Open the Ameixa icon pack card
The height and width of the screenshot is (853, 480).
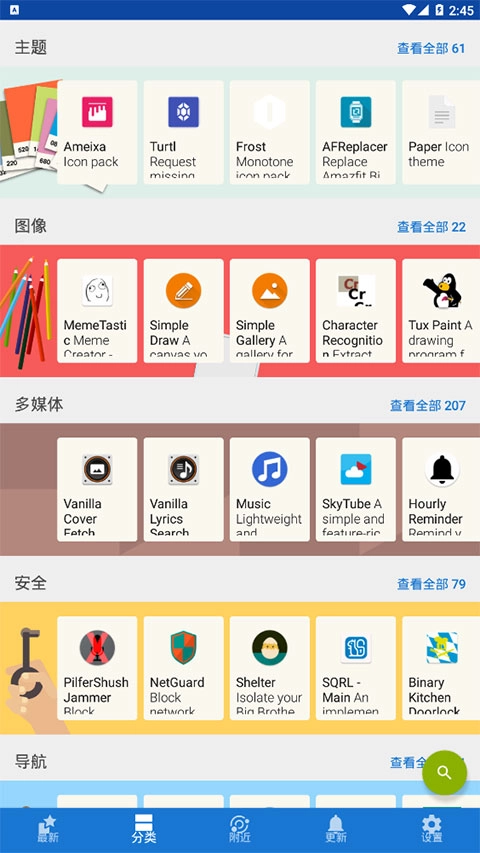[97, 132]
